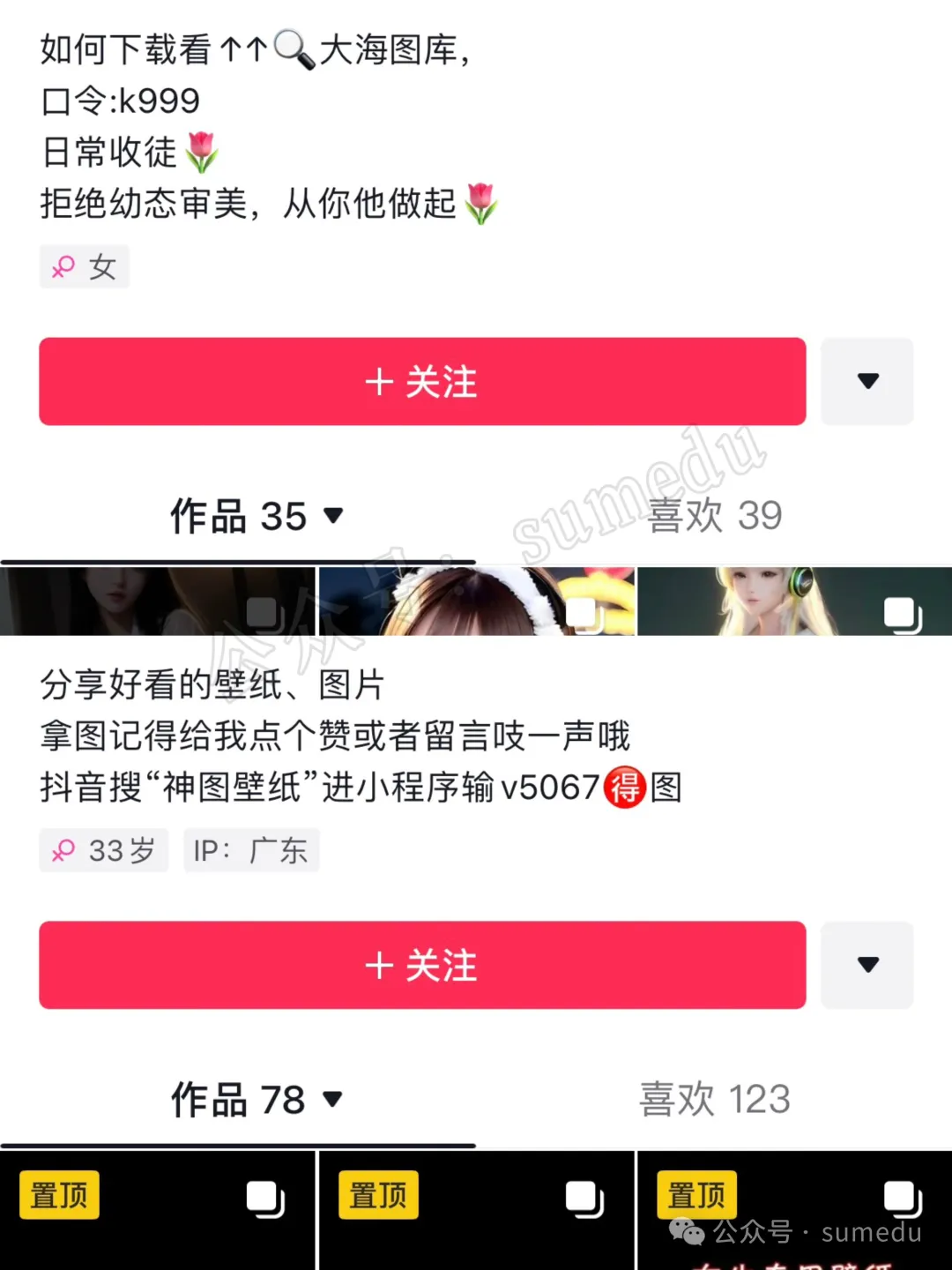Expand the 作品 35 sort dropdown arrow
Viewport: 952px width, 1270px height.
tap(333, 517)
